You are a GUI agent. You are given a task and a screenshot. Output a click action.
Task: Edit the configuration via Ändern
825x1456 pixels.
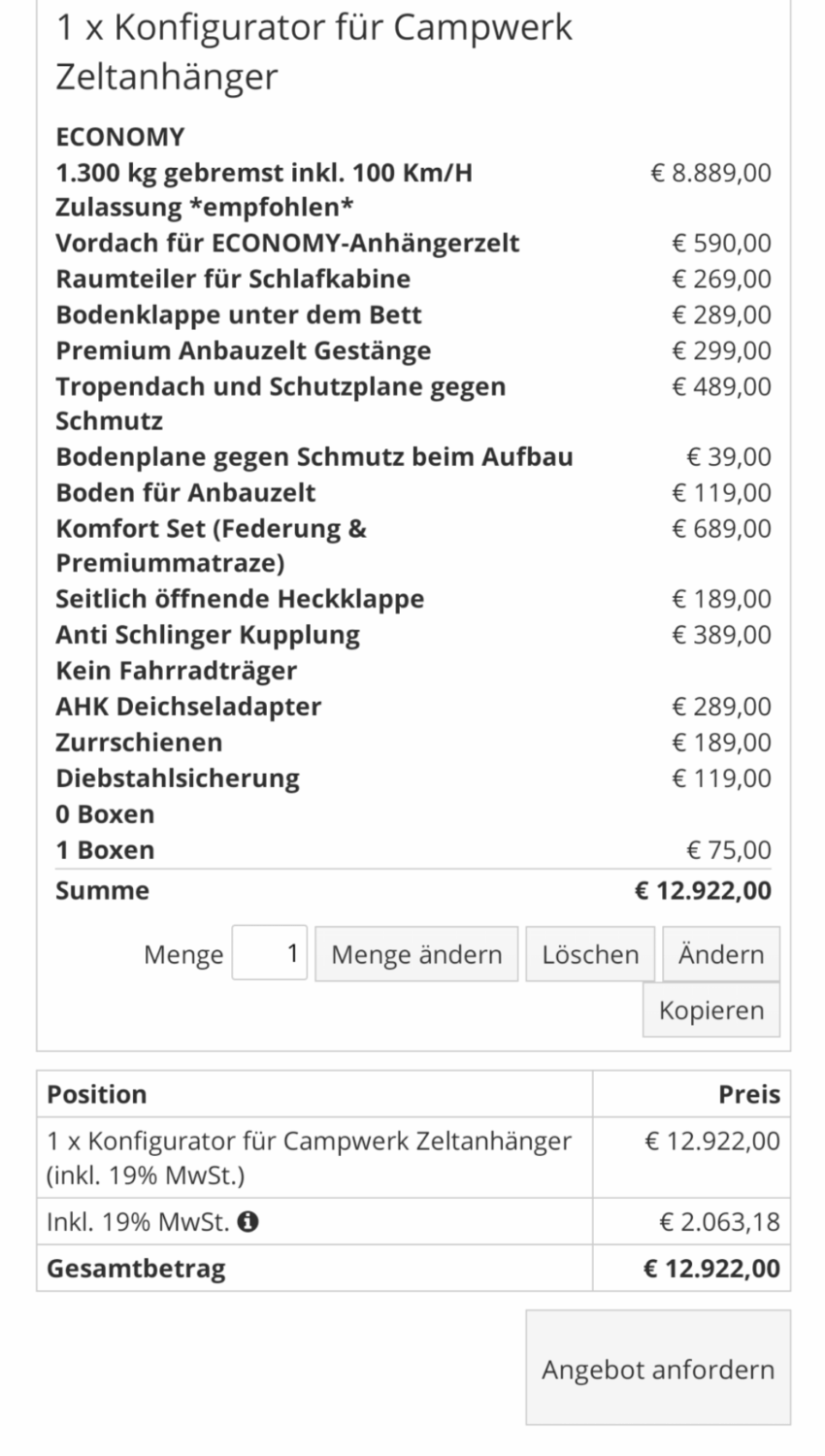coord(720,954)
